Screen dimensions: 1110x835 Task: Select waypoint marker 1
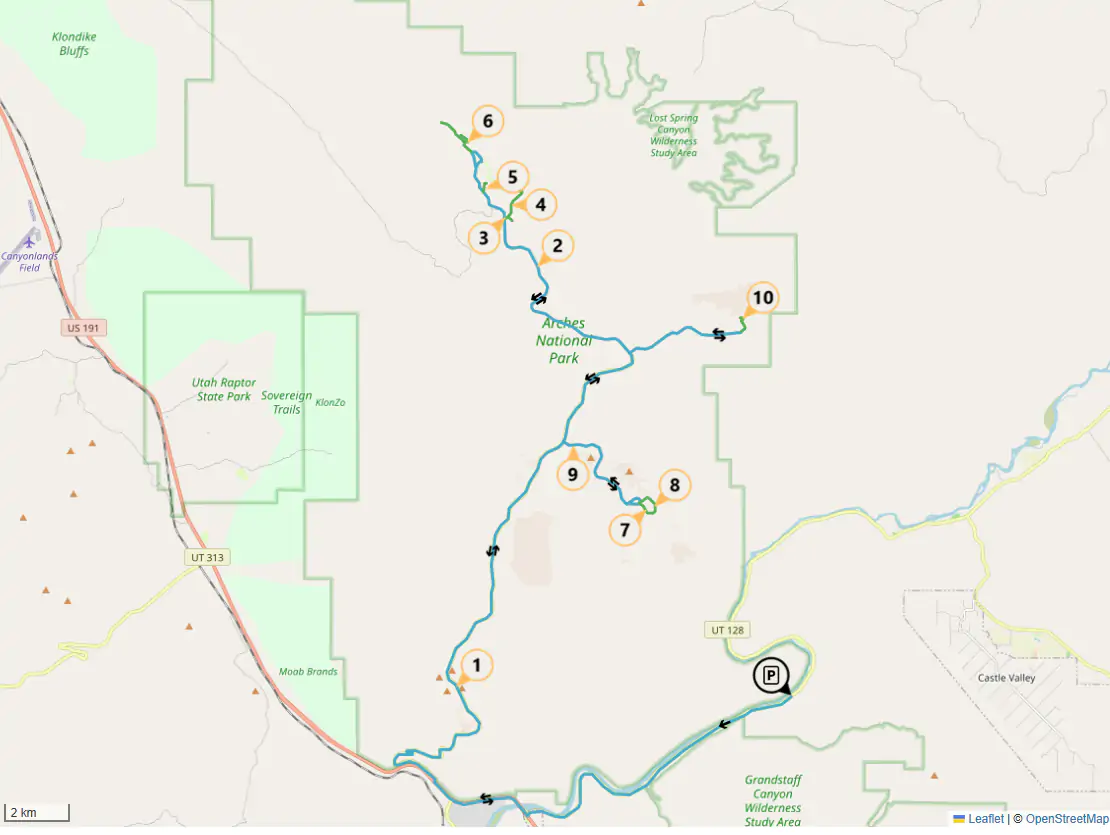477,665
